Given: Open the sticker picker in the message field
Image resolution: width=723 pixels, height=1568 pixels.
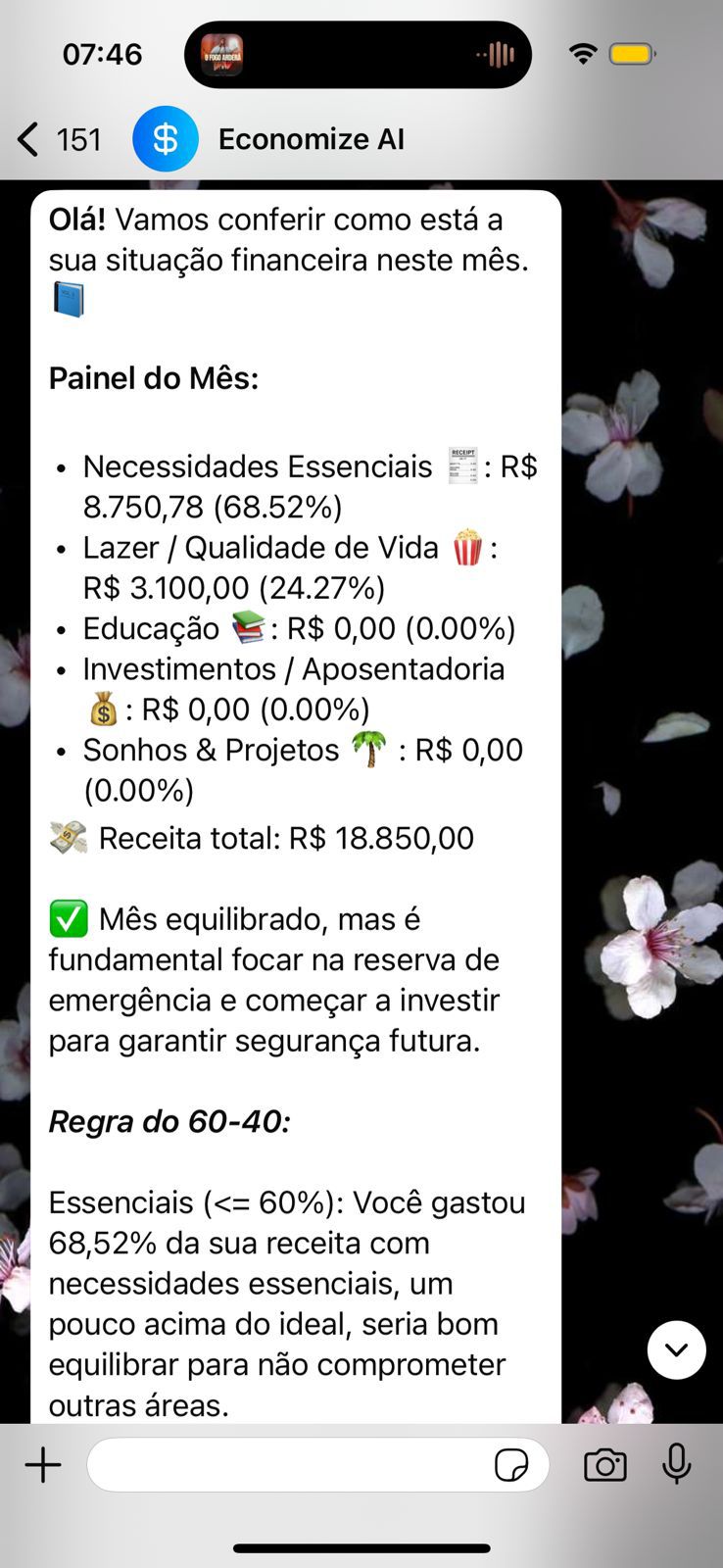Looking at the screenshot, I should click(x=512, y=1465).
